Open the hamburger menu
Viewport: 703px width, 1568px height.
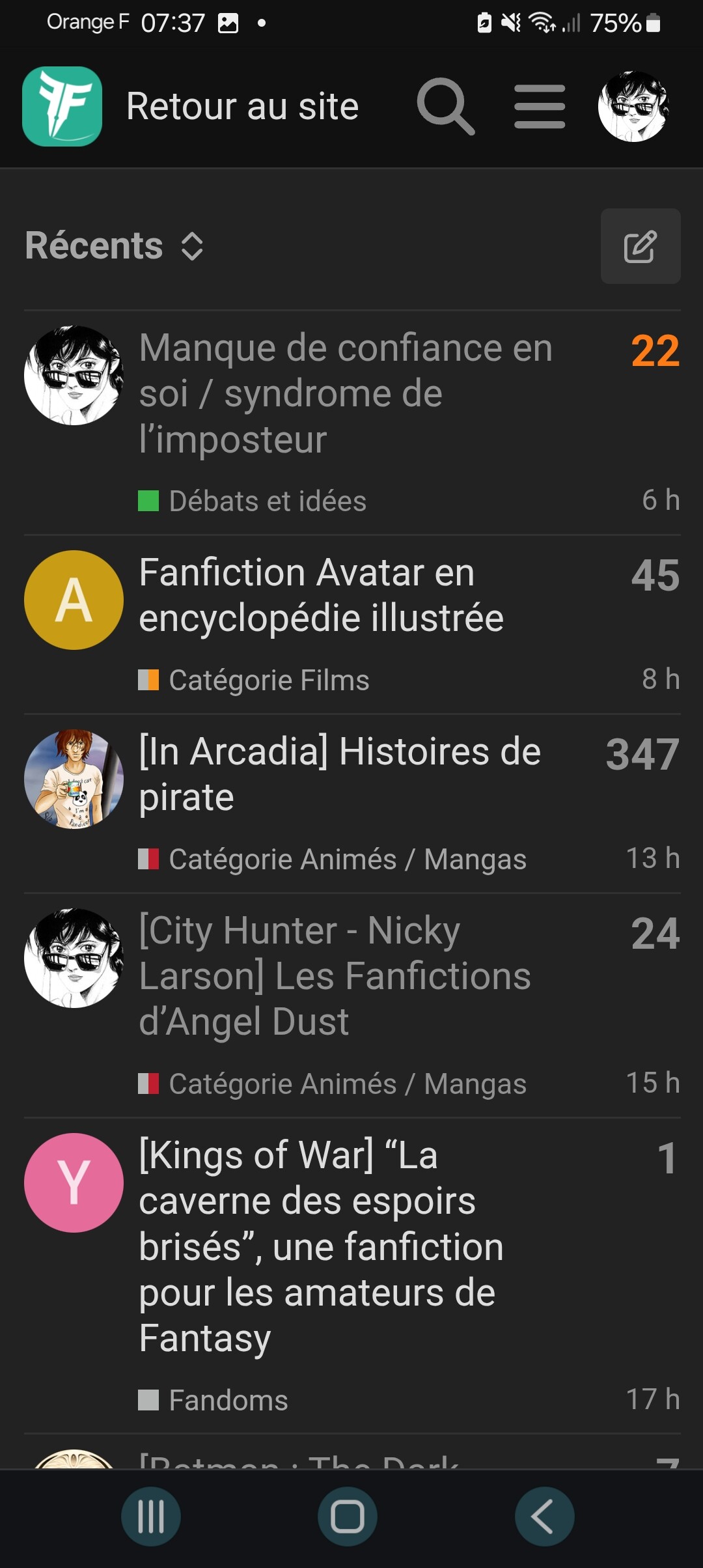click(540, 106)
